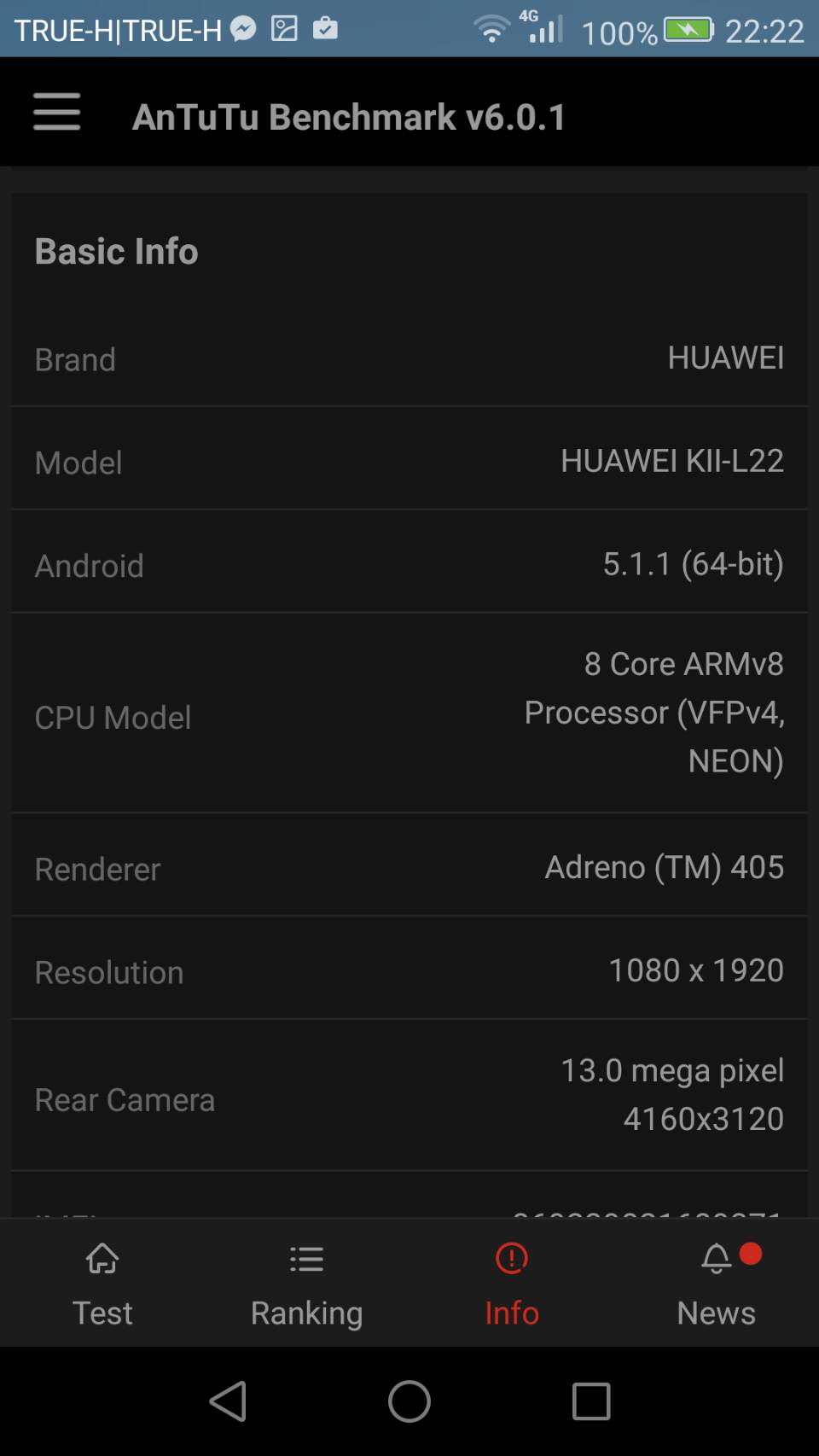The width and height of the screenshot is (819, 1456).
Task: Open the News tab
Action: (716, 1283)
